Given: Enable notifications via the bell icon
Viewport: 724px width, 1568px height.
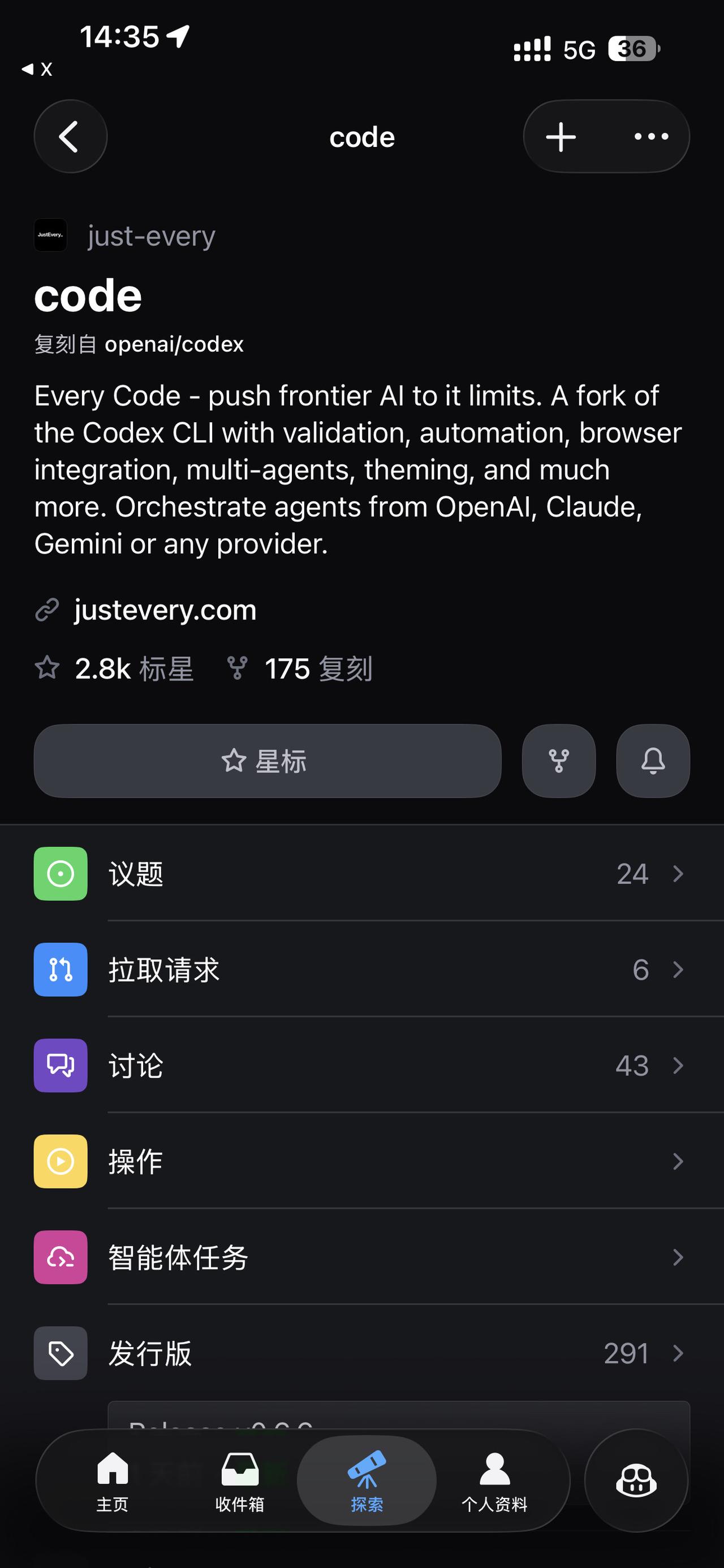Looking at the screenshot, I should pyautogui.click(x=653, y=761).
